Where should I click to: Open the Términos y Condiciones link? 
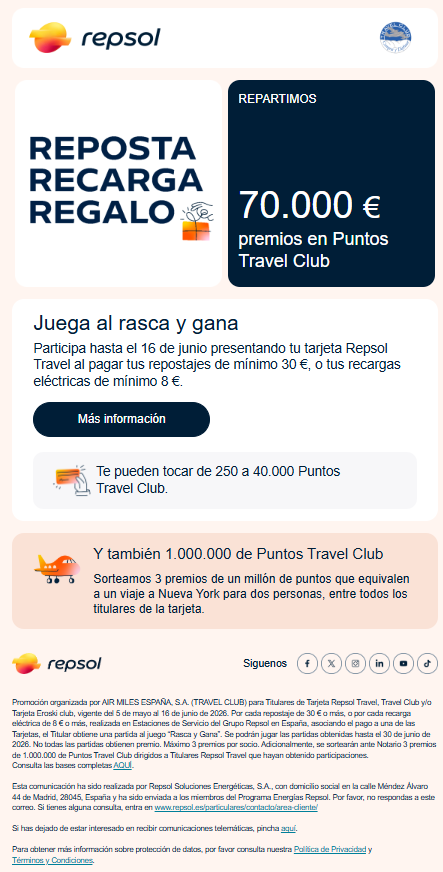click(x=52, y=860)
